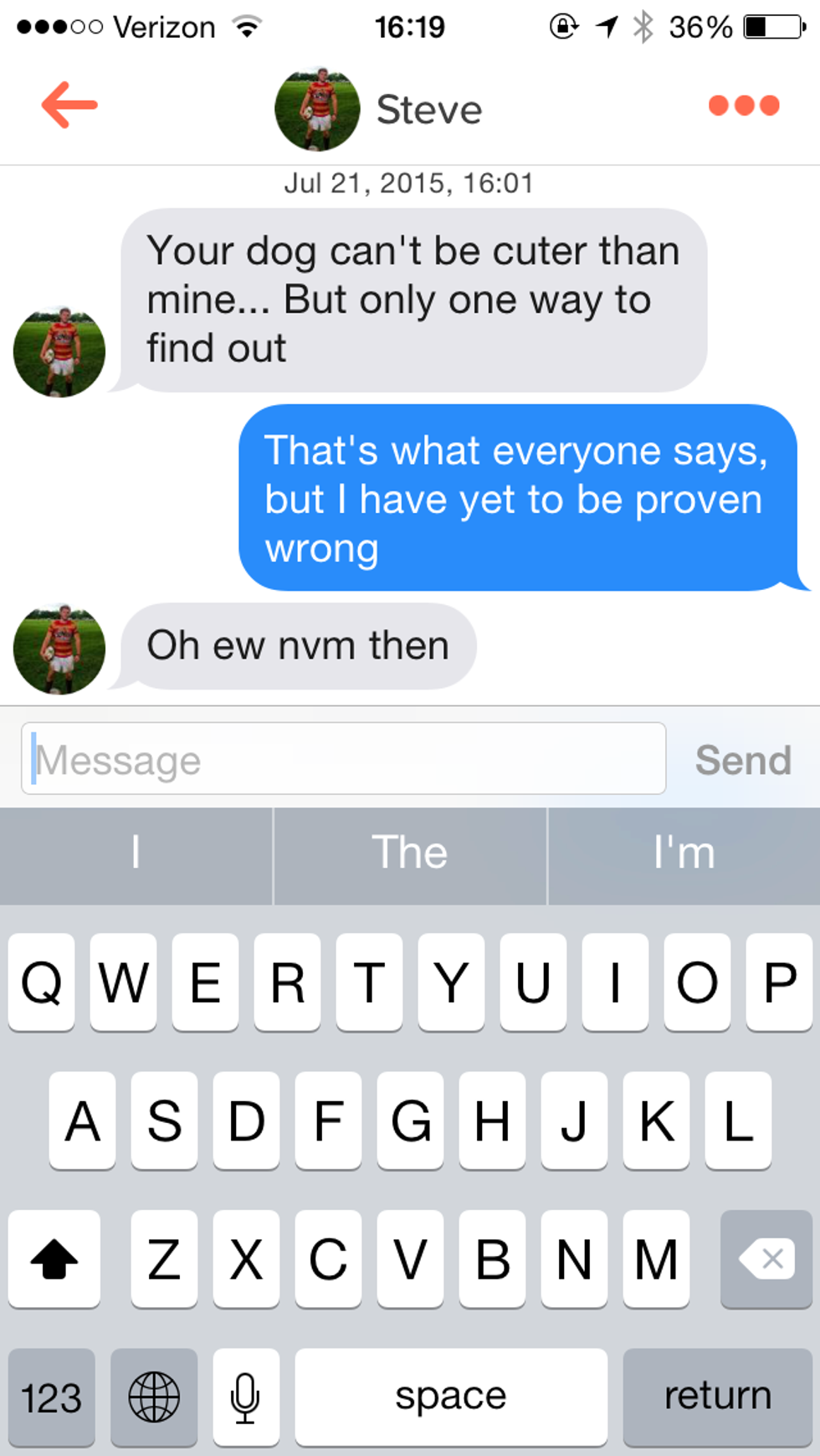Switch to the 123 number keyboard

pos(52,1396)
